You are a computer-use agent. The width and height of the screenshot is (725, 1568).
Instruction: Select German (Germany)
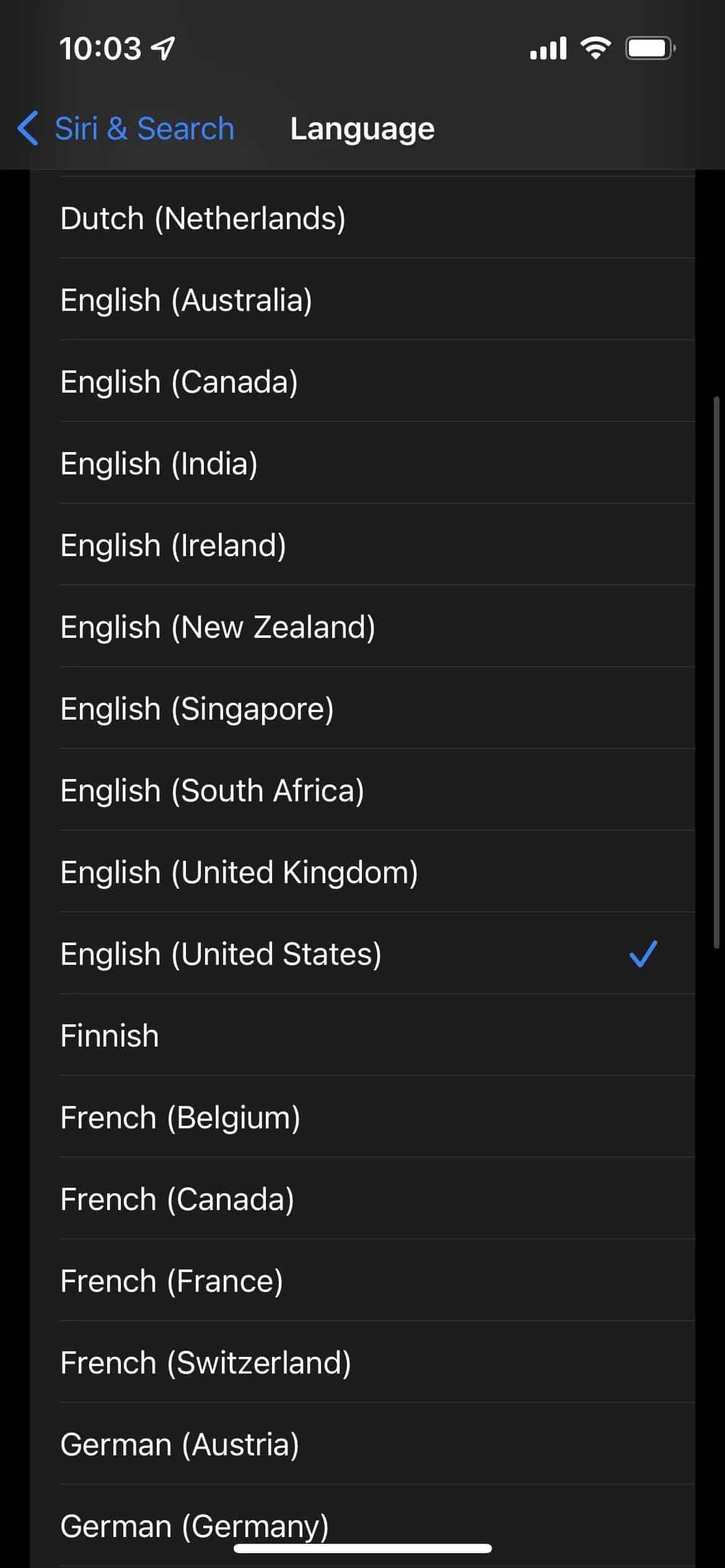(x=362, y=1525)
